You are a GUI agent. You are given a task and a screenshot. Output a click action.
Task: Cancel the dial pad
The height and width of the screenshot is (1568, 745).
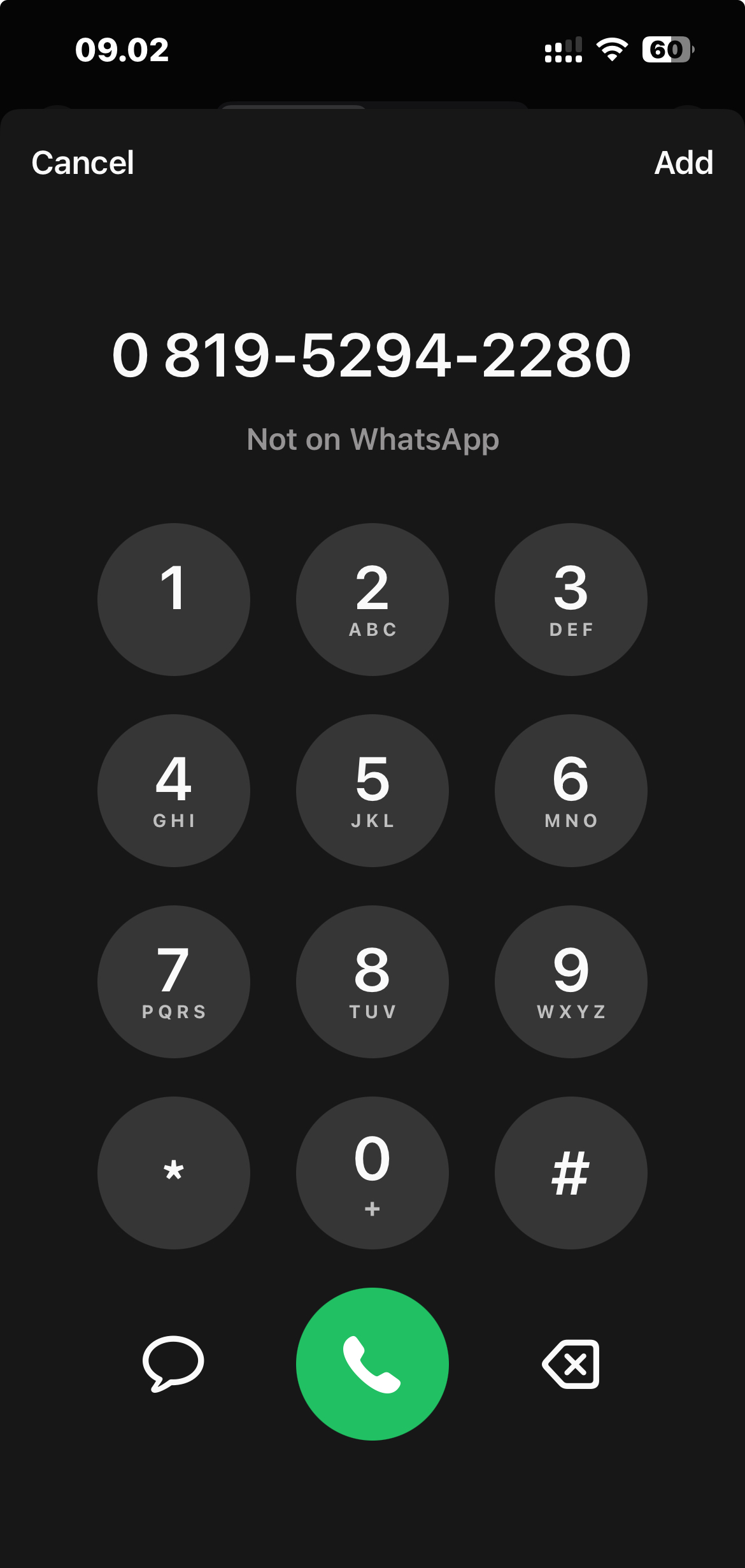tap(83, 163)
